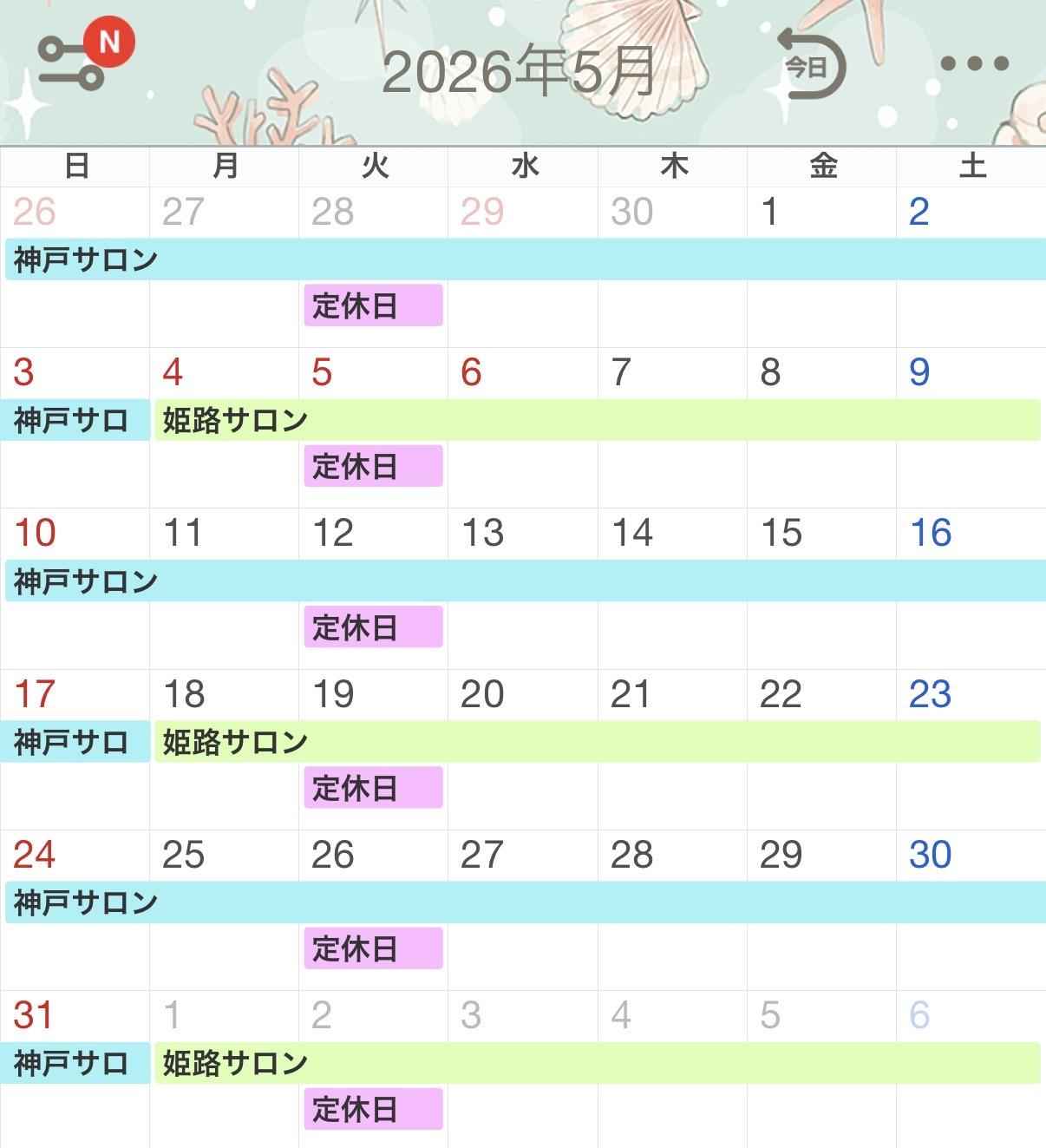The image size is (1046, 1148).
Task: Open the 定休日 event on May 19
Action: pyautogui.click(x=373, y=787)
